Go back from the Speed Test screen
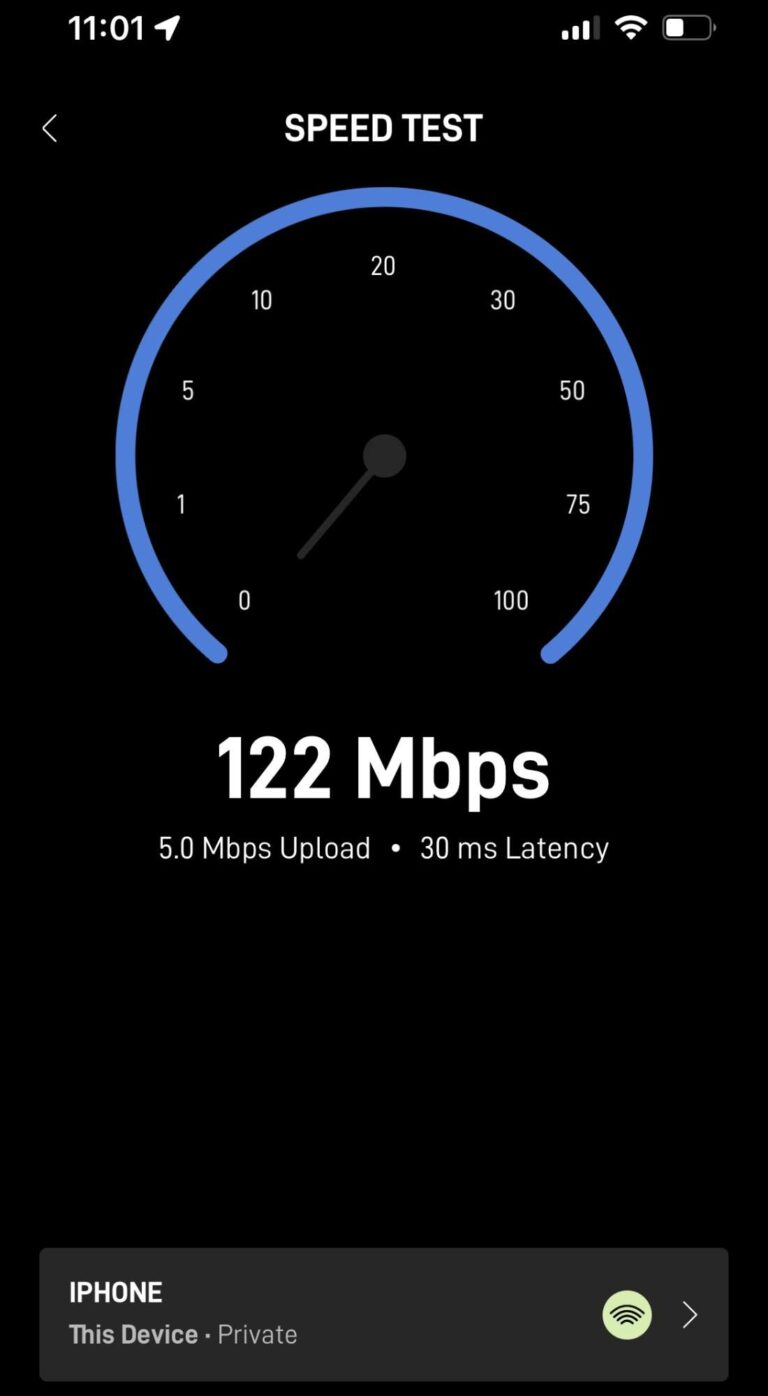Image resolution: width=768 pixels, height=1396 pixels. coord(49,128)
